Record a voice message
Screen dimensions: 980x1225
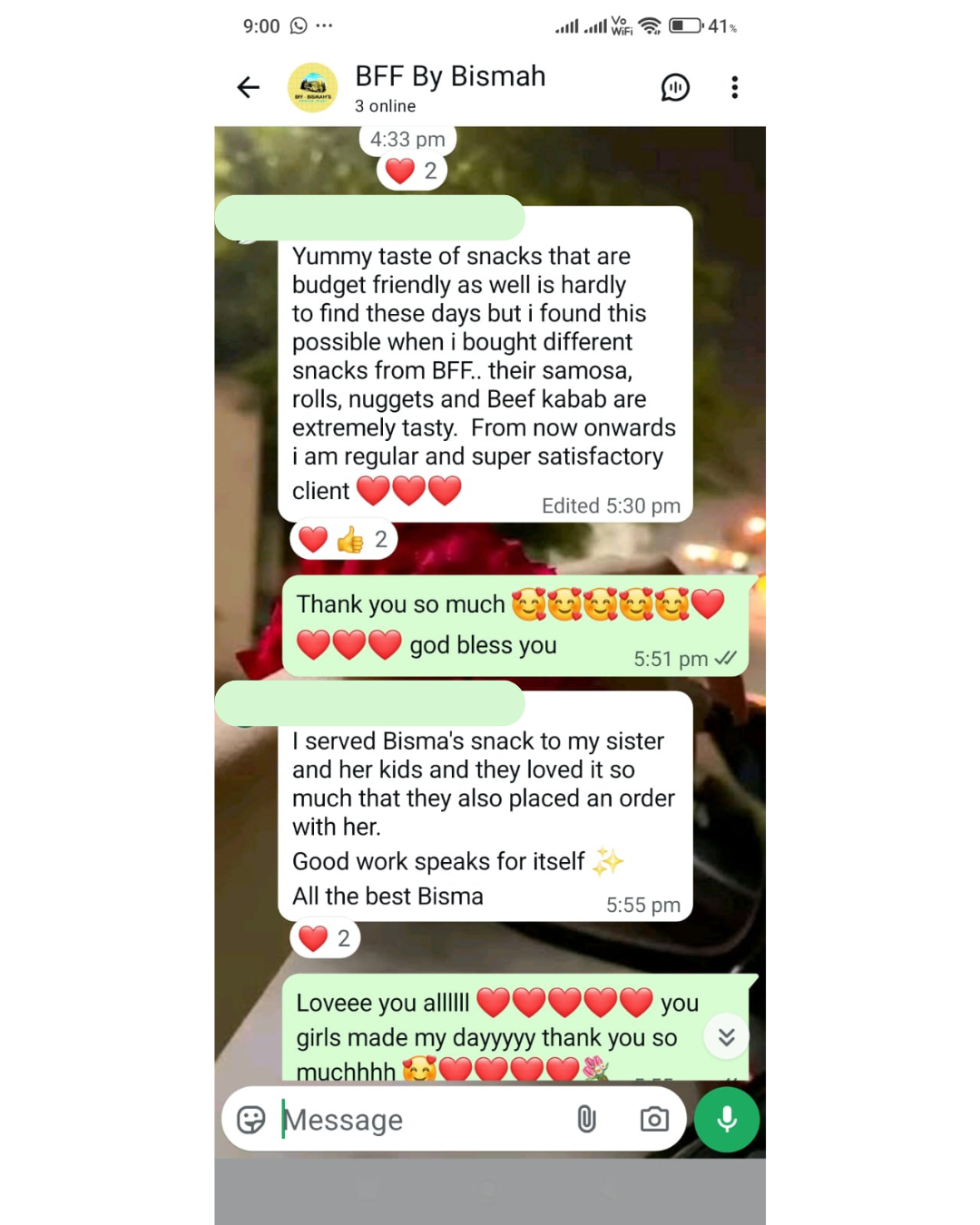tap(727, 1120)
